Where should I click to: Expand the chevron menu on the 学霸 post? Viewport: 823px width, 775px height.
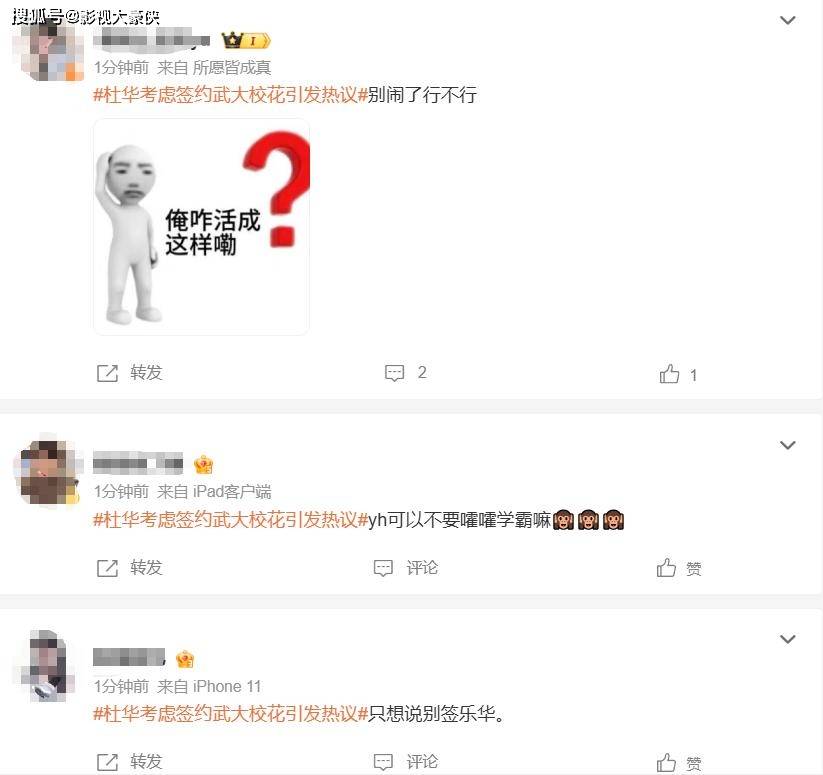tap(788, 445)
